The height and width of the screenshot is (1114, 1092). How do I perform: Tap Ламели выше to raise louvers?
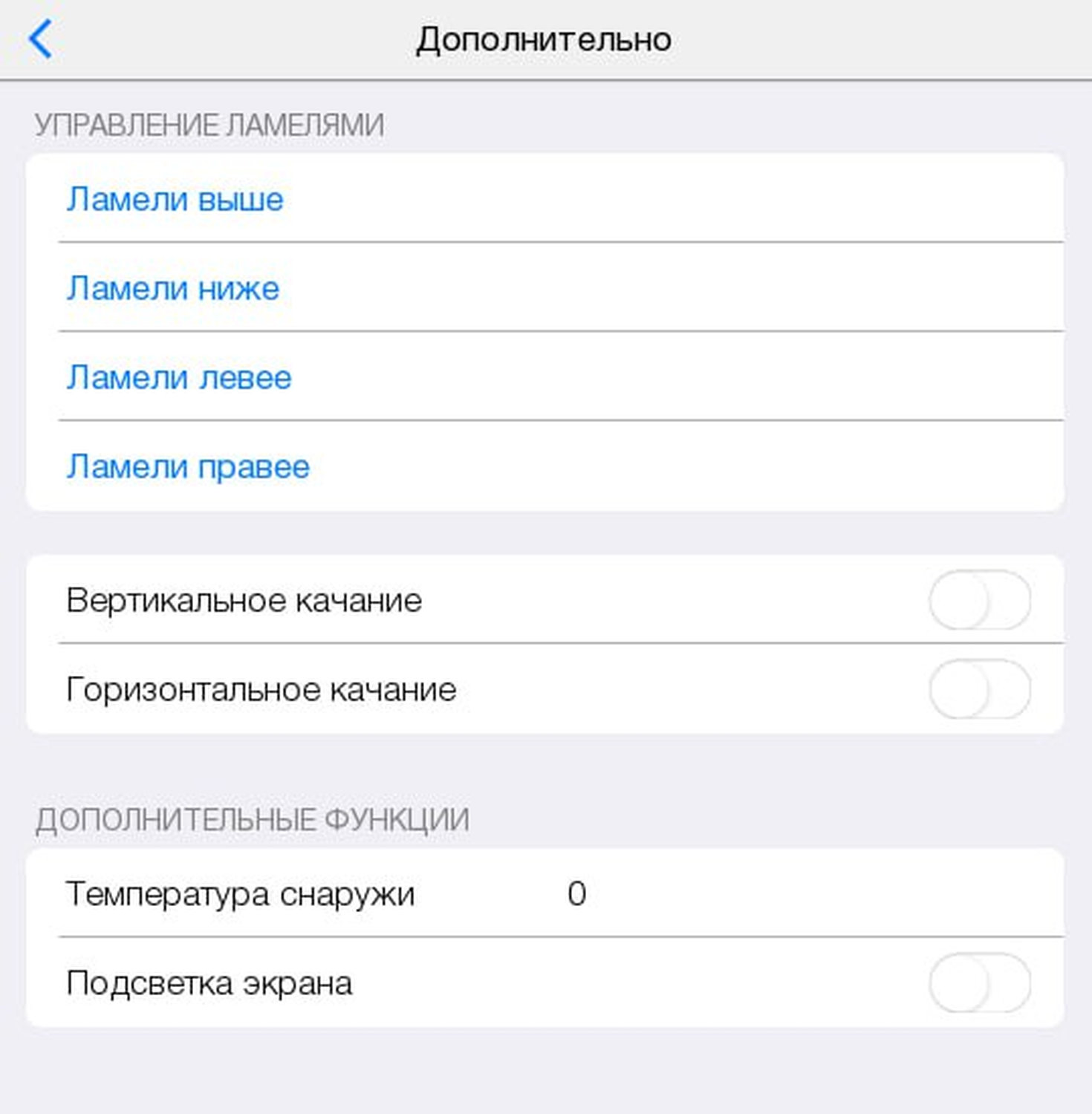pyautogui.click(x=175, y=199)
